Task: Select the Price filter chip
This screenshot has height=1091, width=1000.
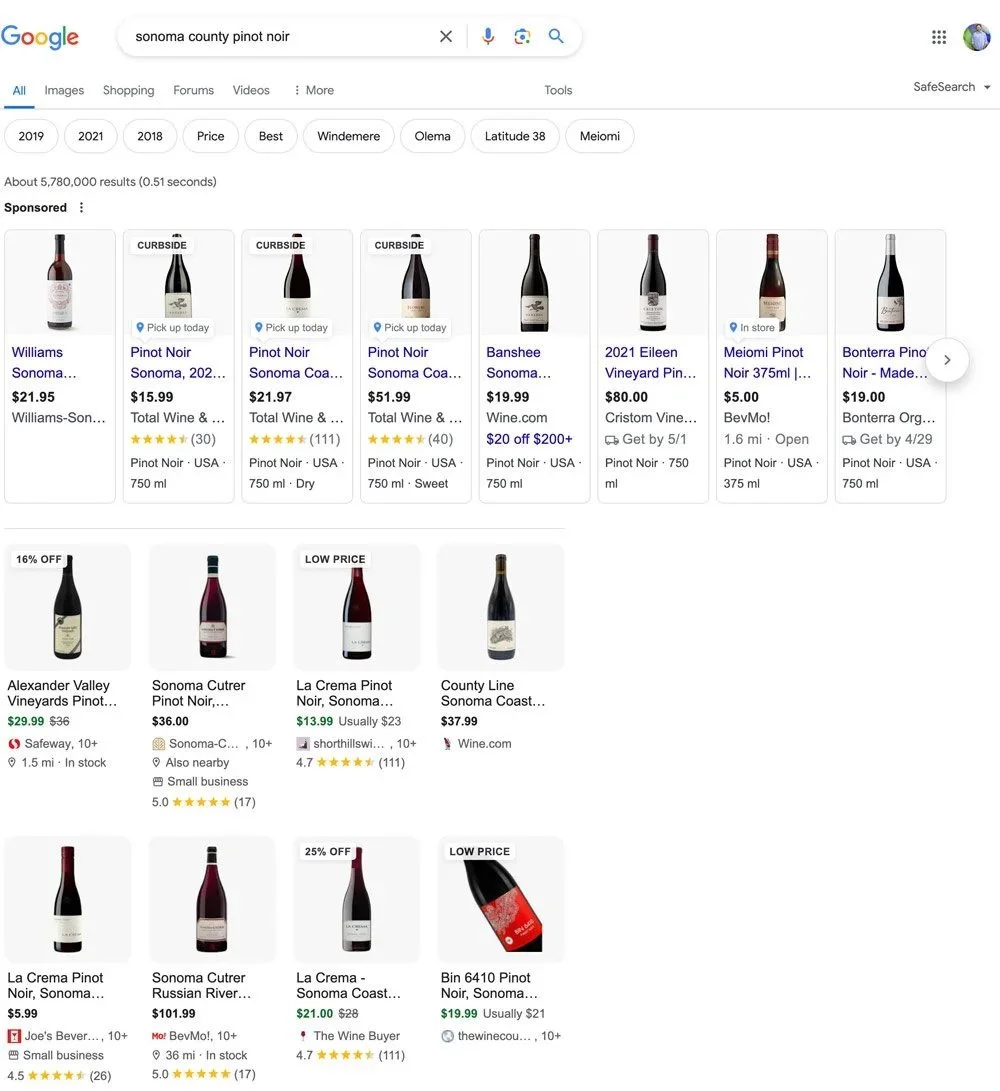Action: pos(210,136)
